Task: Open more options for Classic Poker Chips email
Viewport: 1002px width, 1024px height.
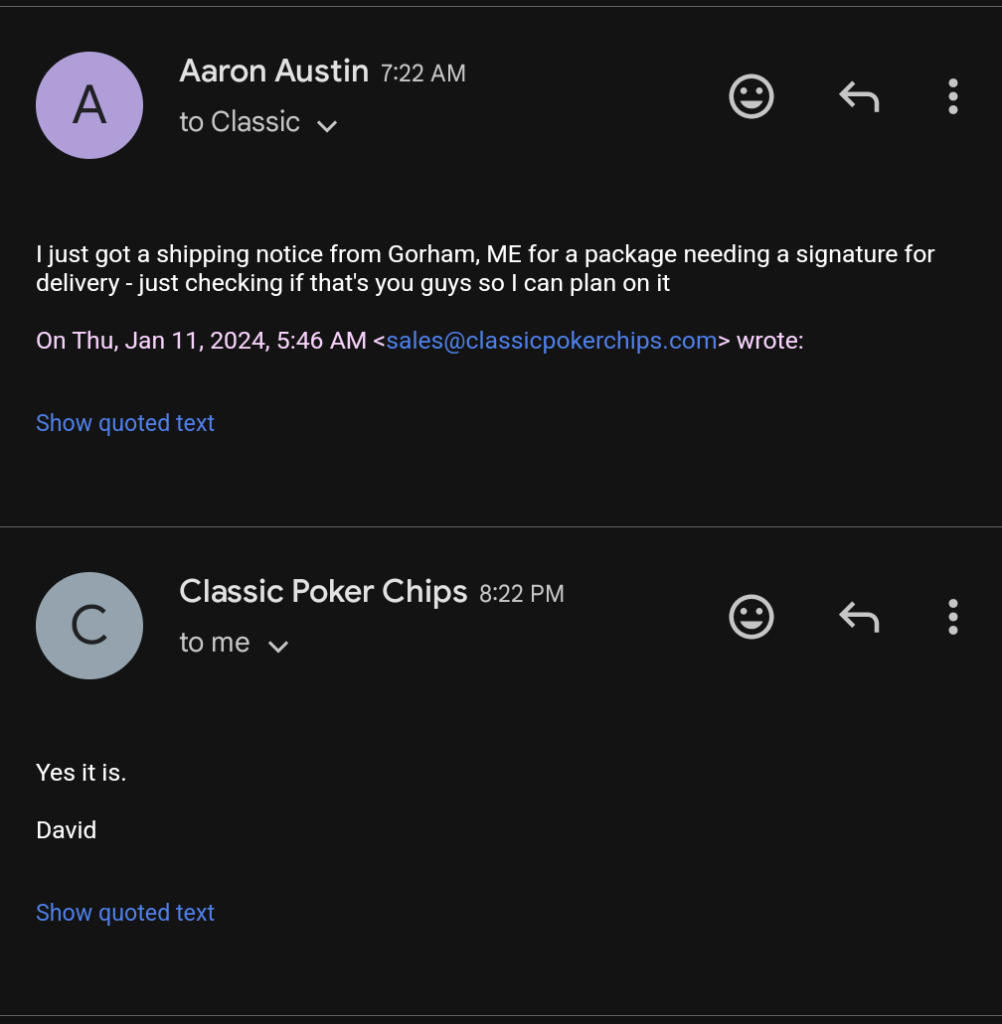Action: [952, 617]
